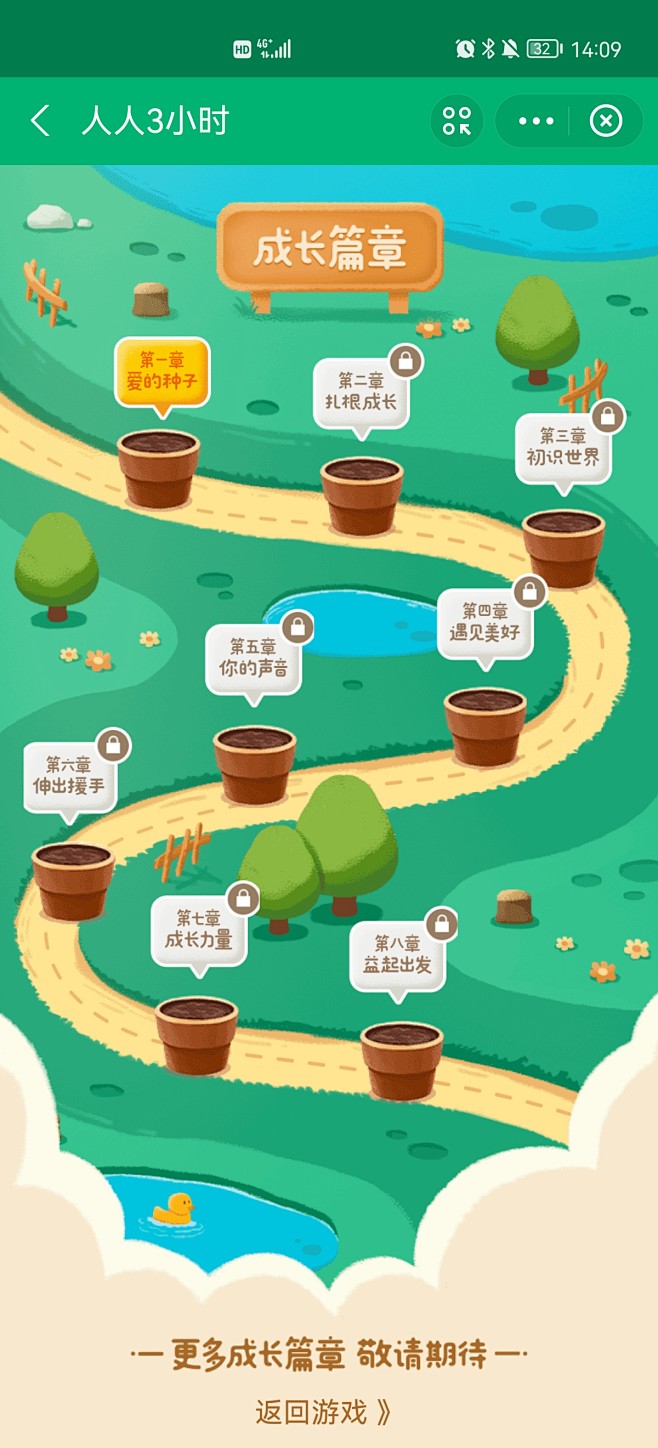658x1448 pixels.
Task: Select locked chapter 第三章 初识世界
Action: coord(563,447)
